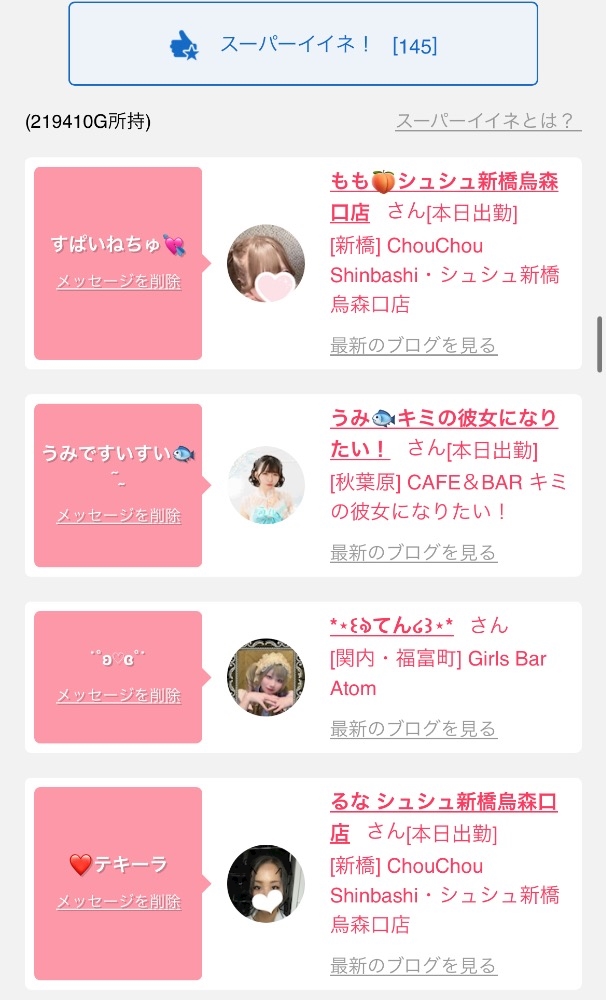
Task: Tap the Girls Bar Atom member's avatar
Action: pos(266,677)
